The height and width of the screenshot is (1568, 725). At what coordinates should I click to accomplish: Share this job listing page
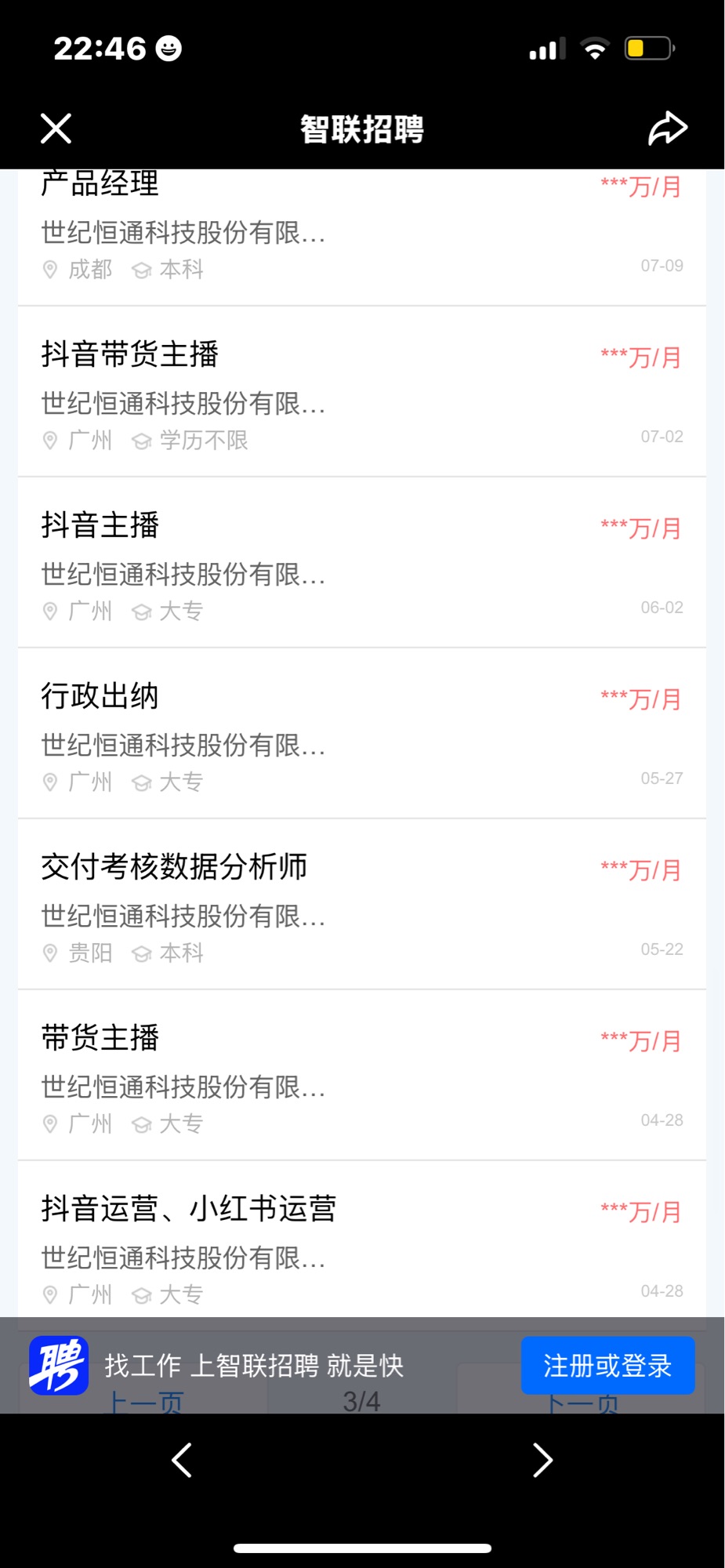click(667, 129)
